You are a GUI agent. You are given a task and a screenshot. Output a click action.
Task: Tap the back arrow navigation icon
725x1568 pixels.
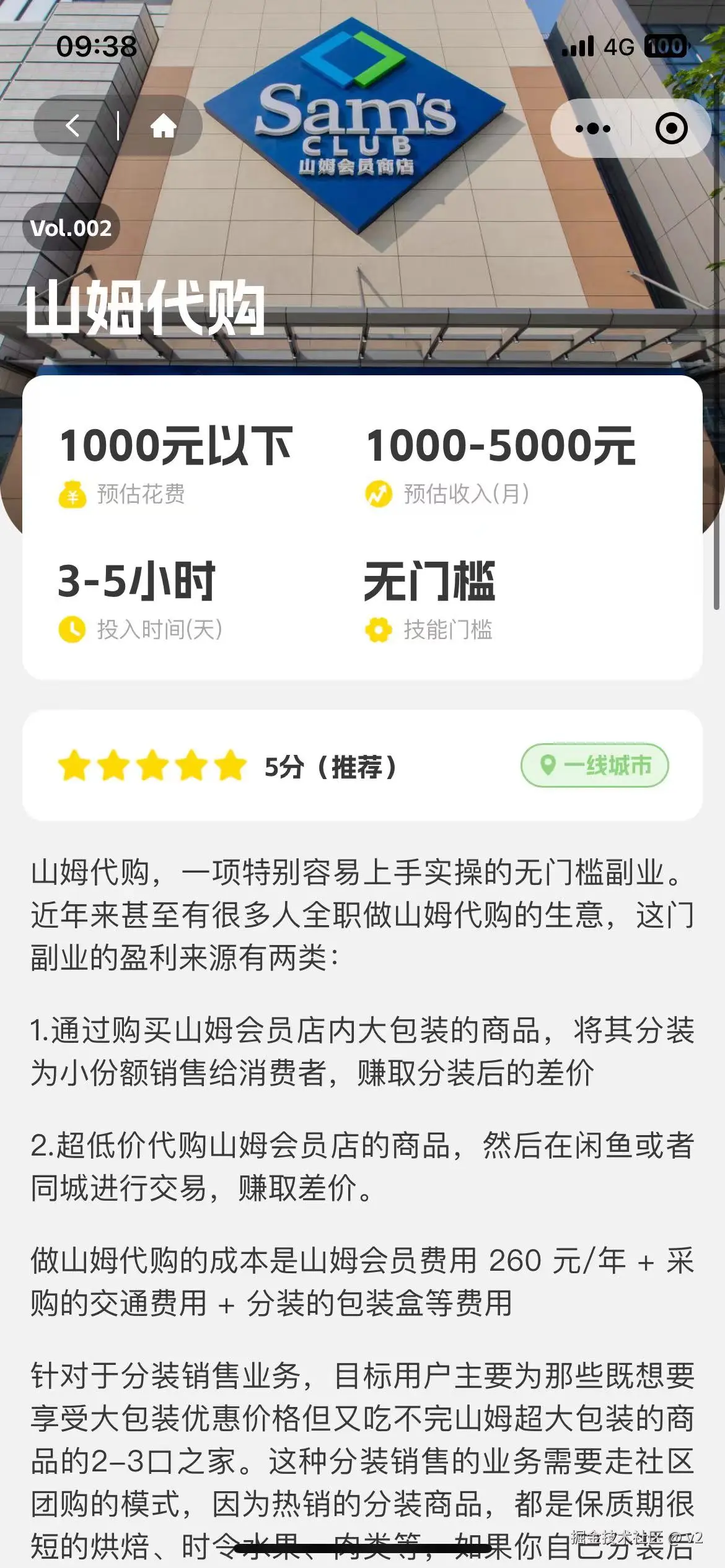click(x=72, y=126)
